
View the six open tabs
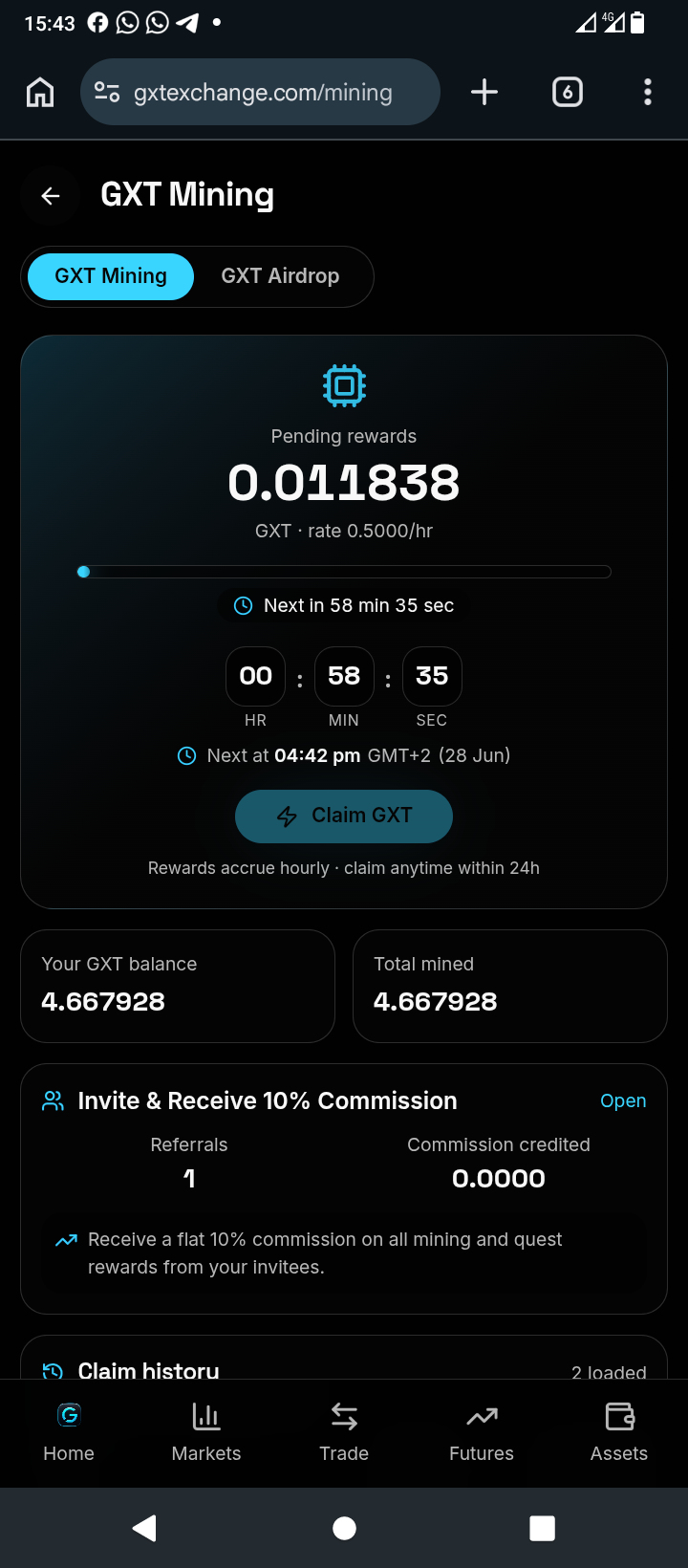(568, 92)
